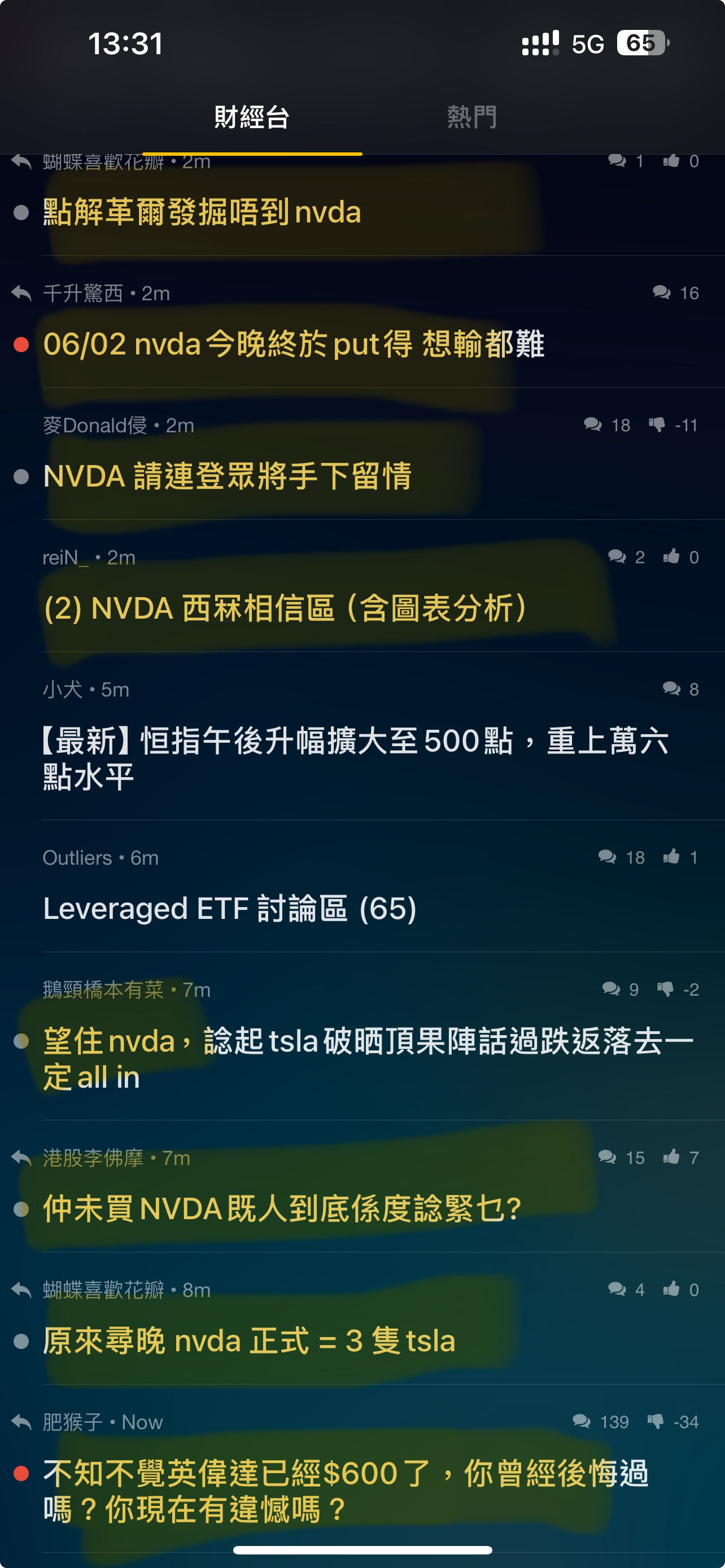
Task: Switch to the 熱門 tab
Action: (x=472, y=117)
